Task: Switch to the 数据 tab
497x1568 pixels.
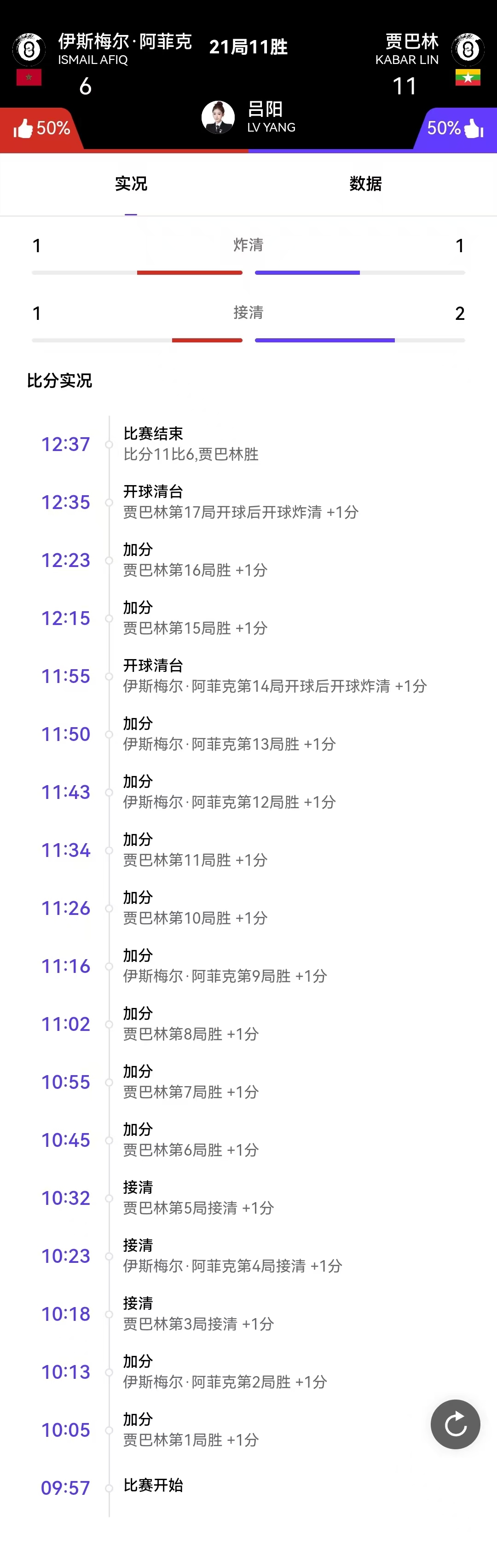Action: [365, 184]
